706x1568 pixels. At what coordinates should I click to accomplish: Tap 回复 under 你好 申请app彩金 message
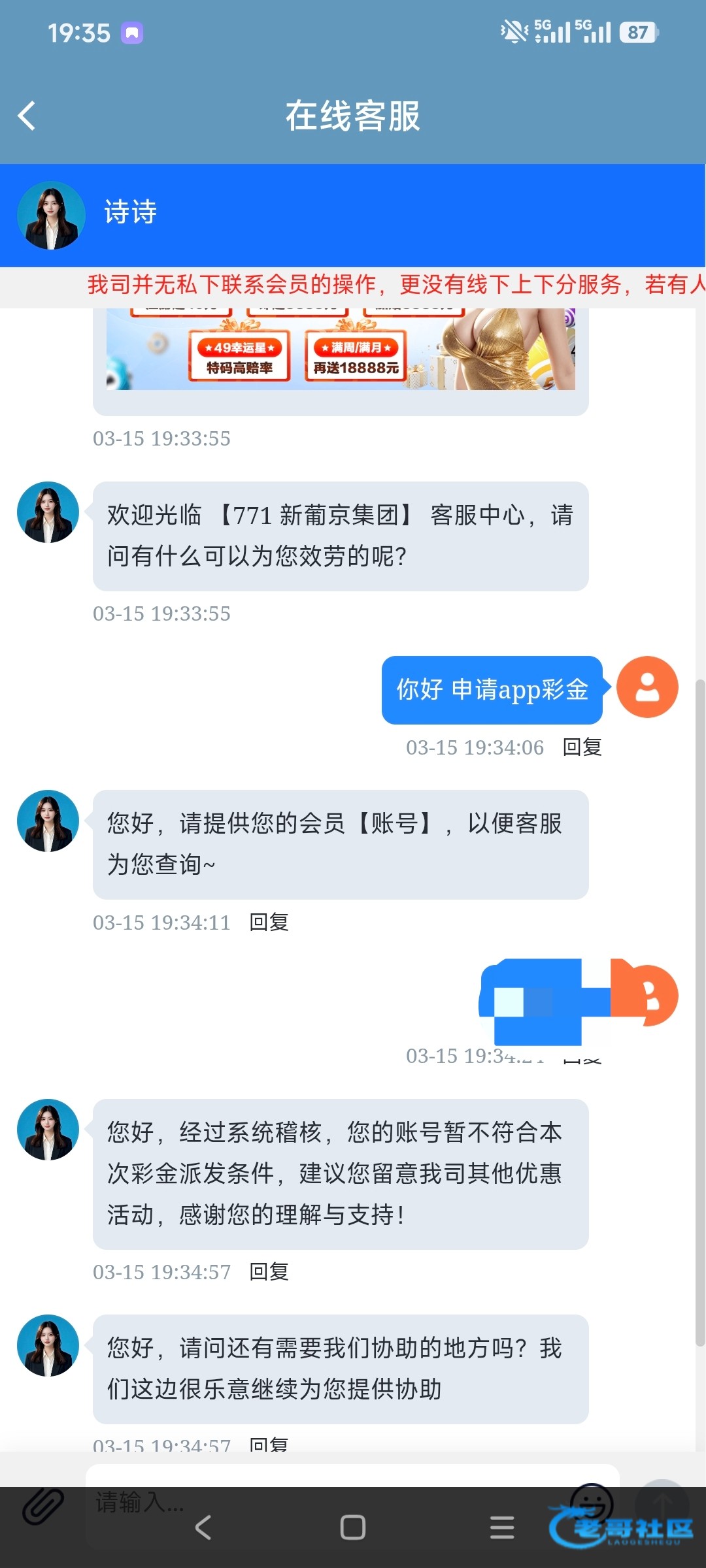click(582, 747)
